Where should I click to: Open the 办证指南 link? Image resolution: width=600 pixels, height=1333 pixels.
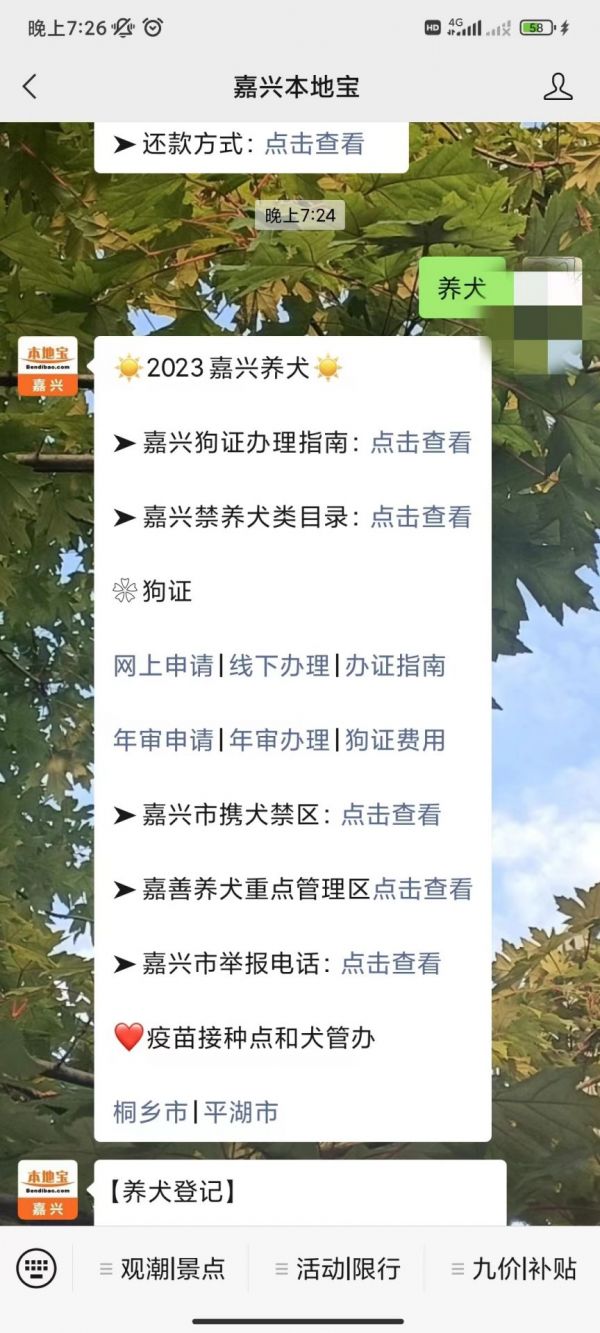pyautogui.click(x=395, y=666)
